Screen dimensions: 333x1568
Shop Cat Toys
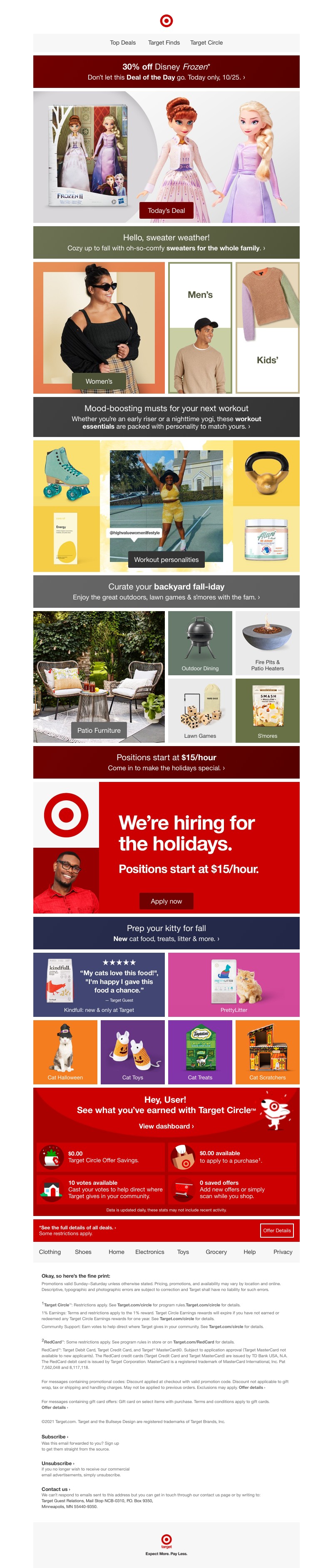(x=132, y=1052)
